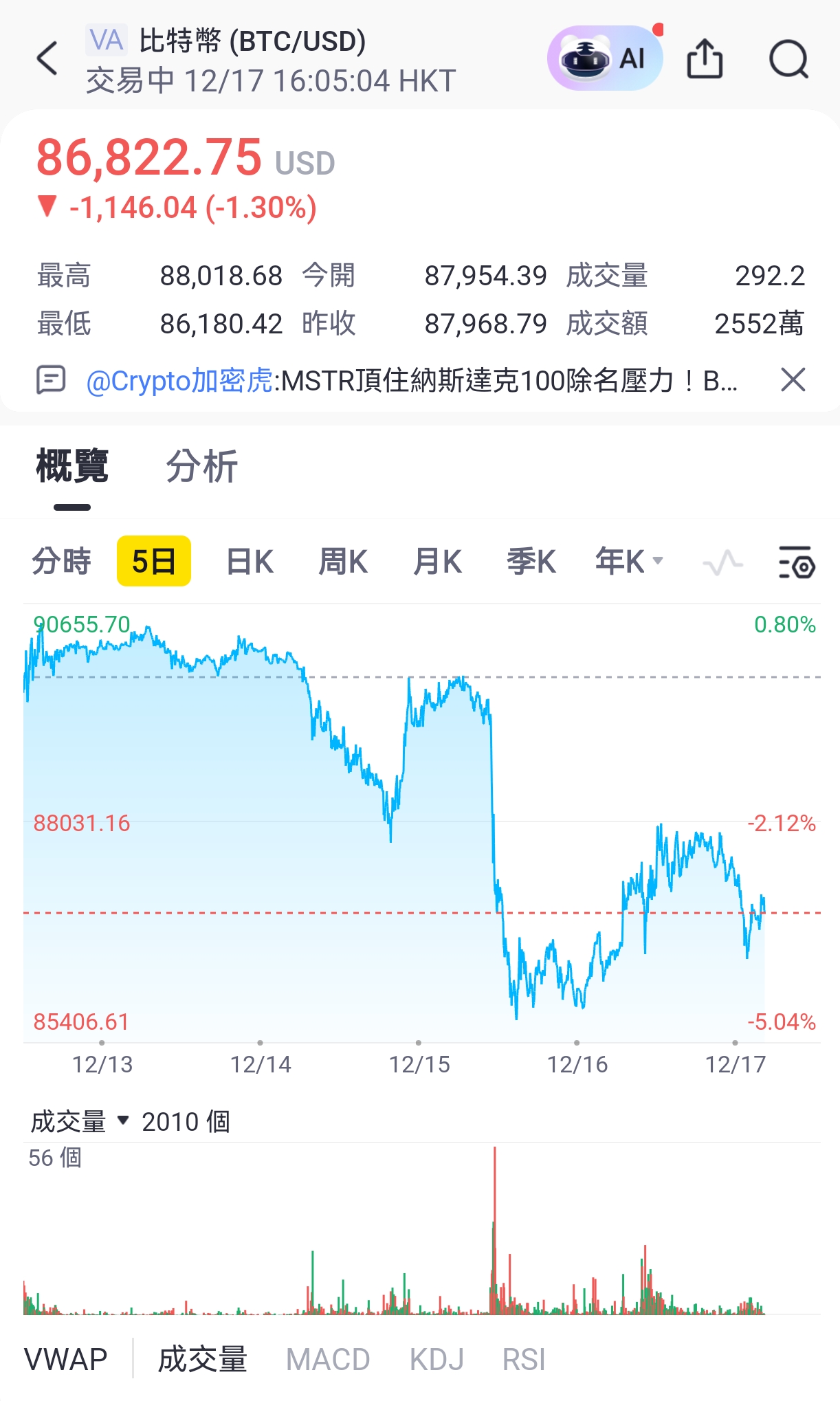Expand the 年K period dropdown arrow
Viewport: 840px width, 1401px height.
pos(656,562)
